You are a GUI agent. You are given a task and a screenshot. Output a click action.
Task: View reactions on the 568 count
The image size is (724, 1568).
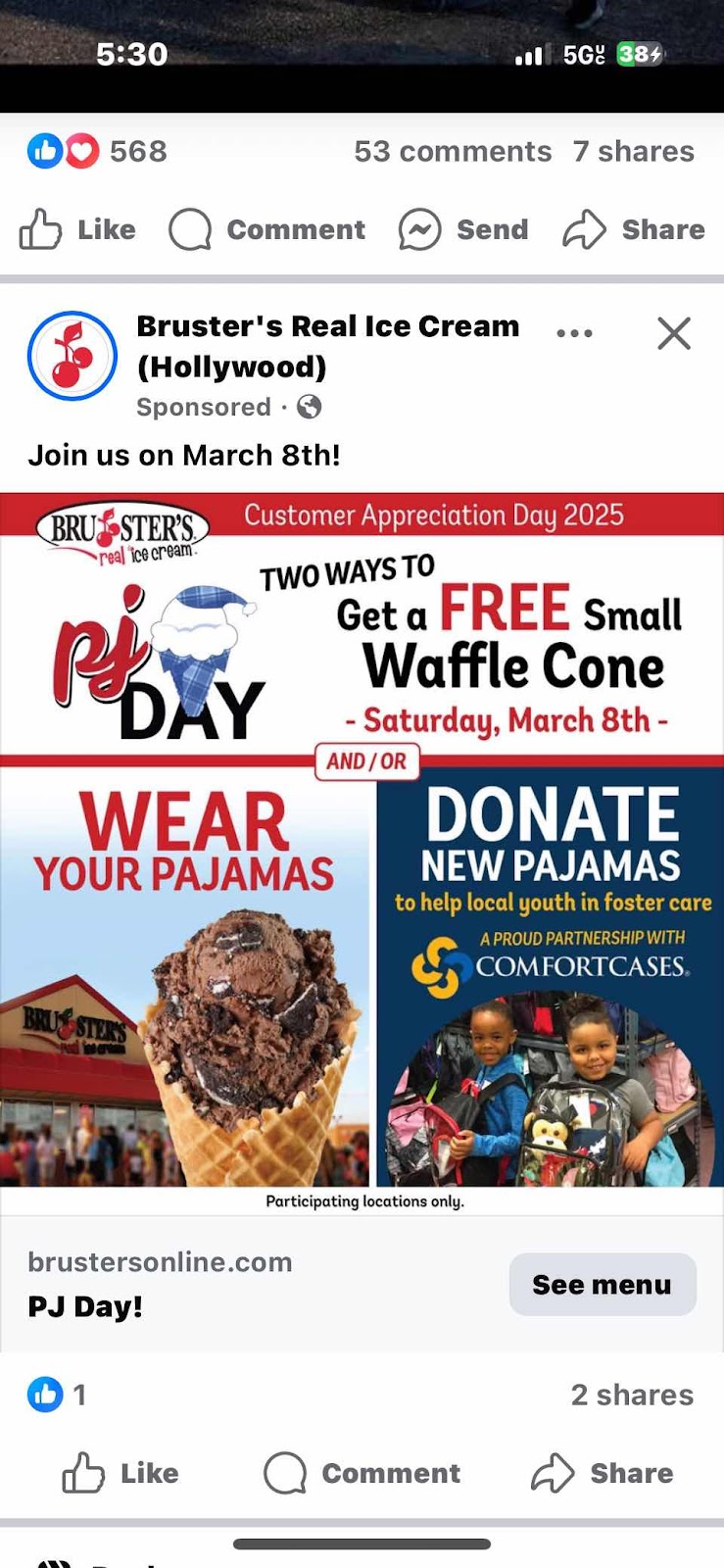(97, 151)
